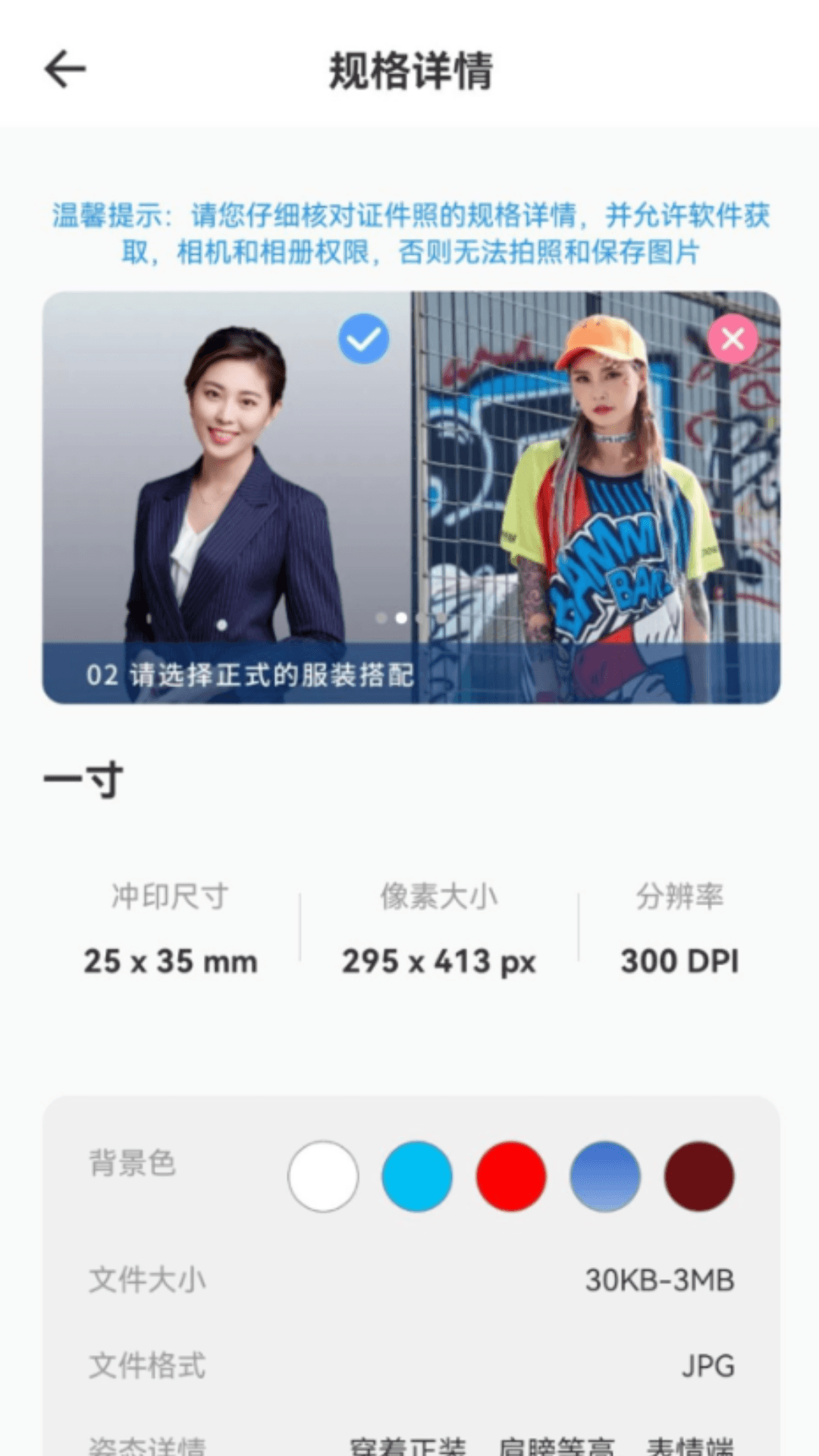Select the white background color swatch

click(323, 1176)
